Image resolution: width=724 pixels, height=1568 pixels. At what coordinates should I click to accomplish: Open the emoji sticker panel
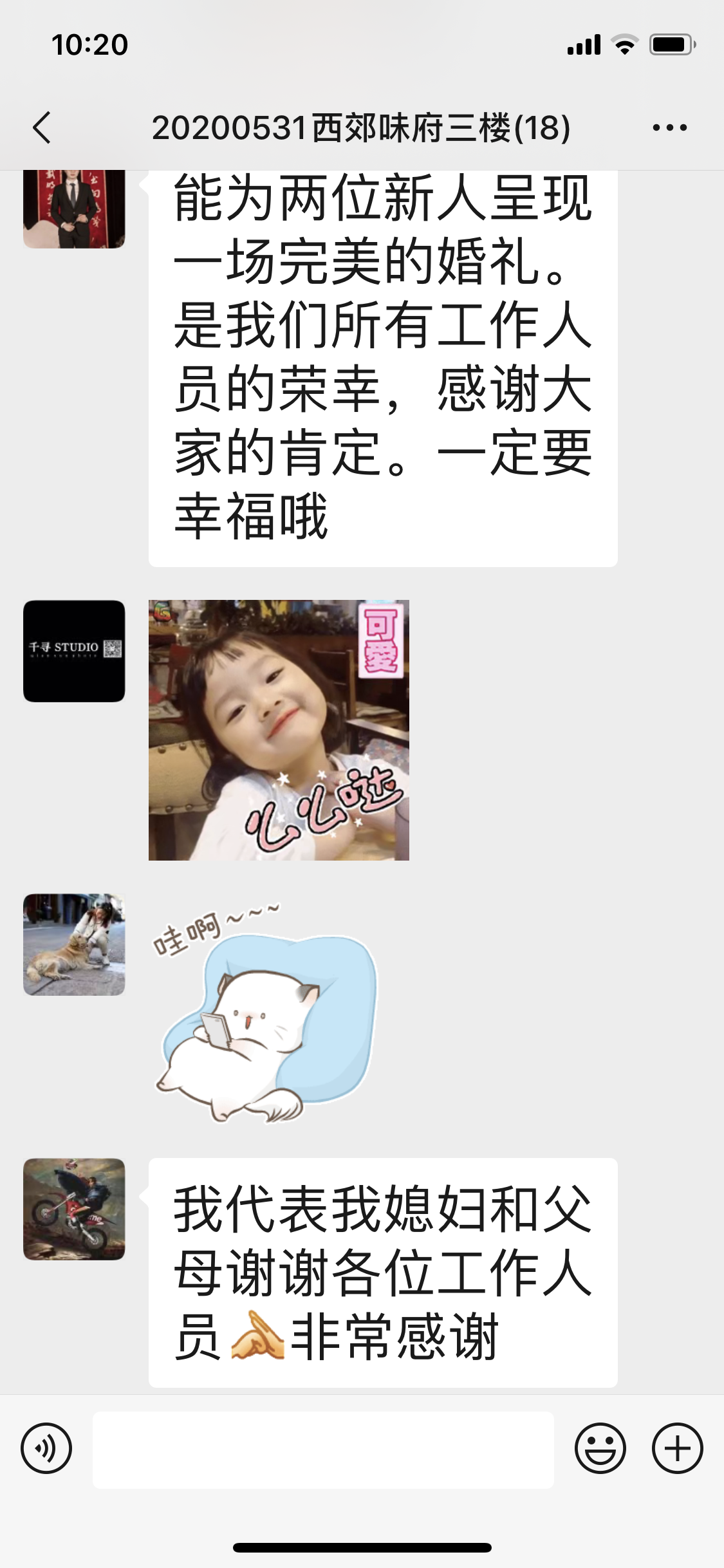tap(600, 1449)
